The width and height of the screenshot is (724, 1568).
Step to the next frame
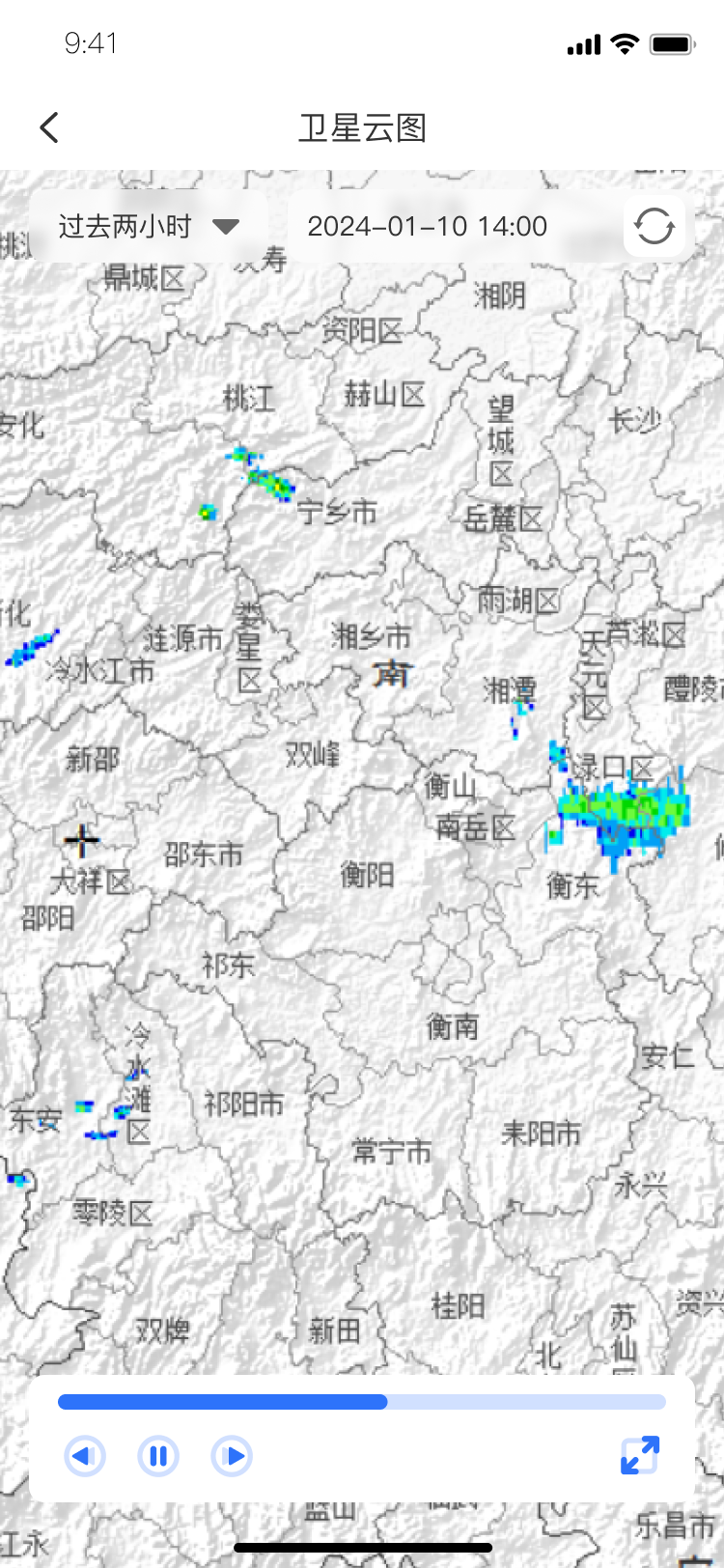point(233,1456)
